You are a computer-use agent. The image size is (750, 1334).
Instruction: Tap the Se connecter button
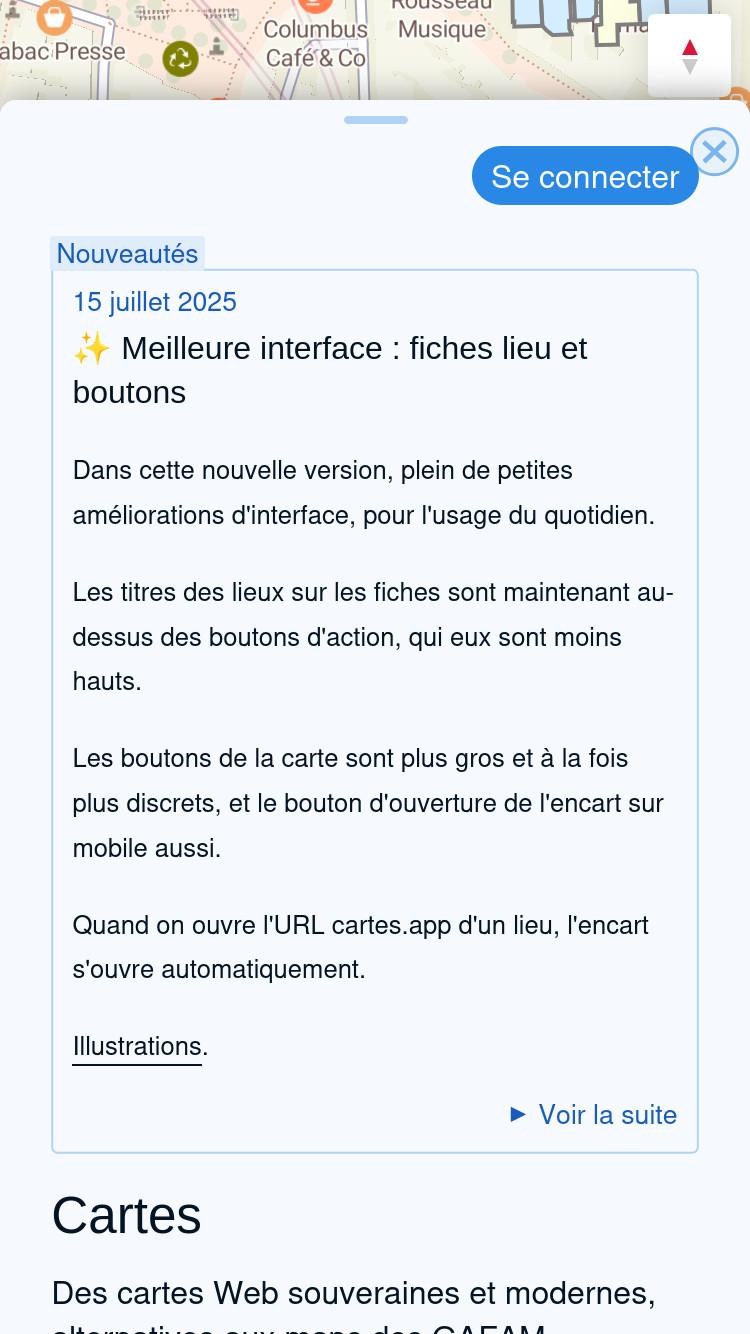585,176
